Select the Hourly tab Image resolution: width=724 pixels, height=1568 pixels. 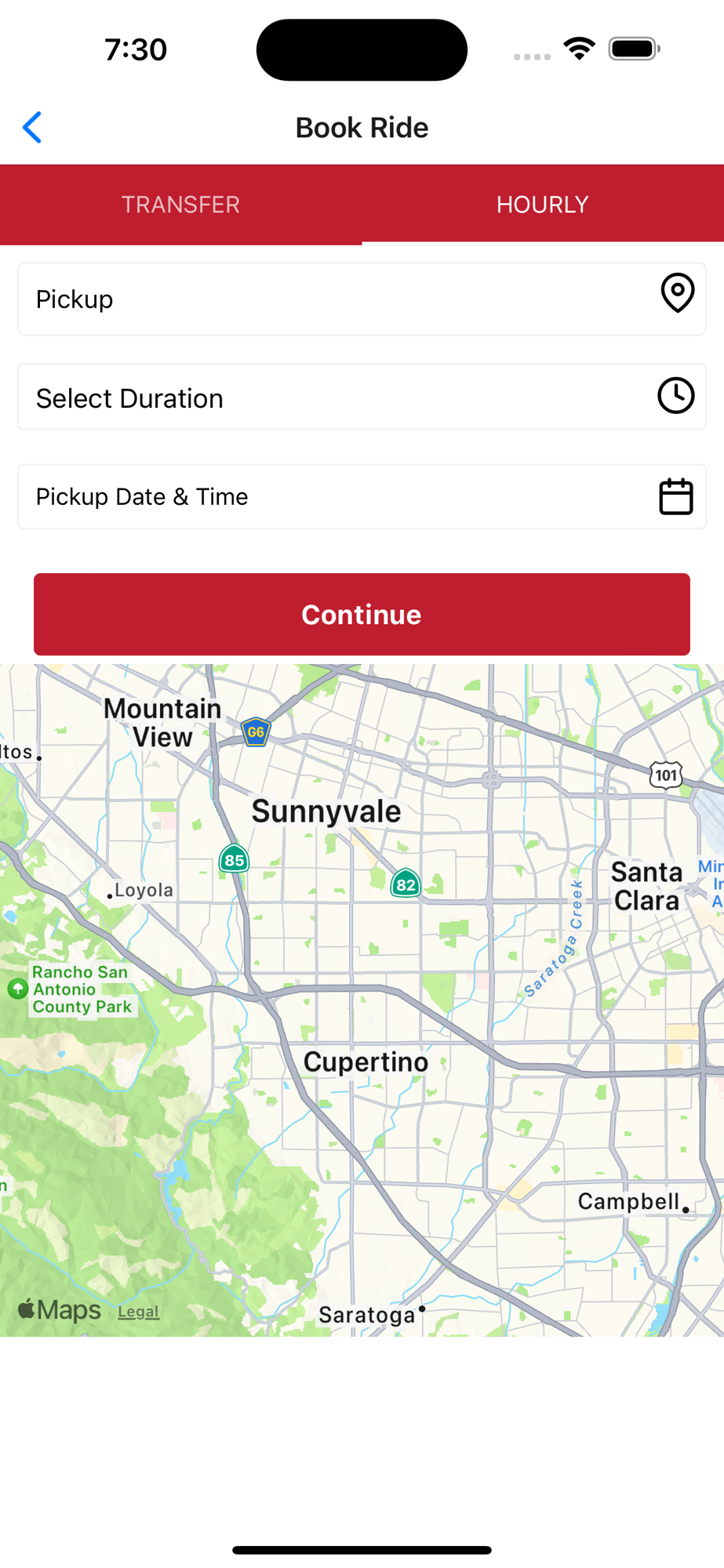[x=543, y=205]
